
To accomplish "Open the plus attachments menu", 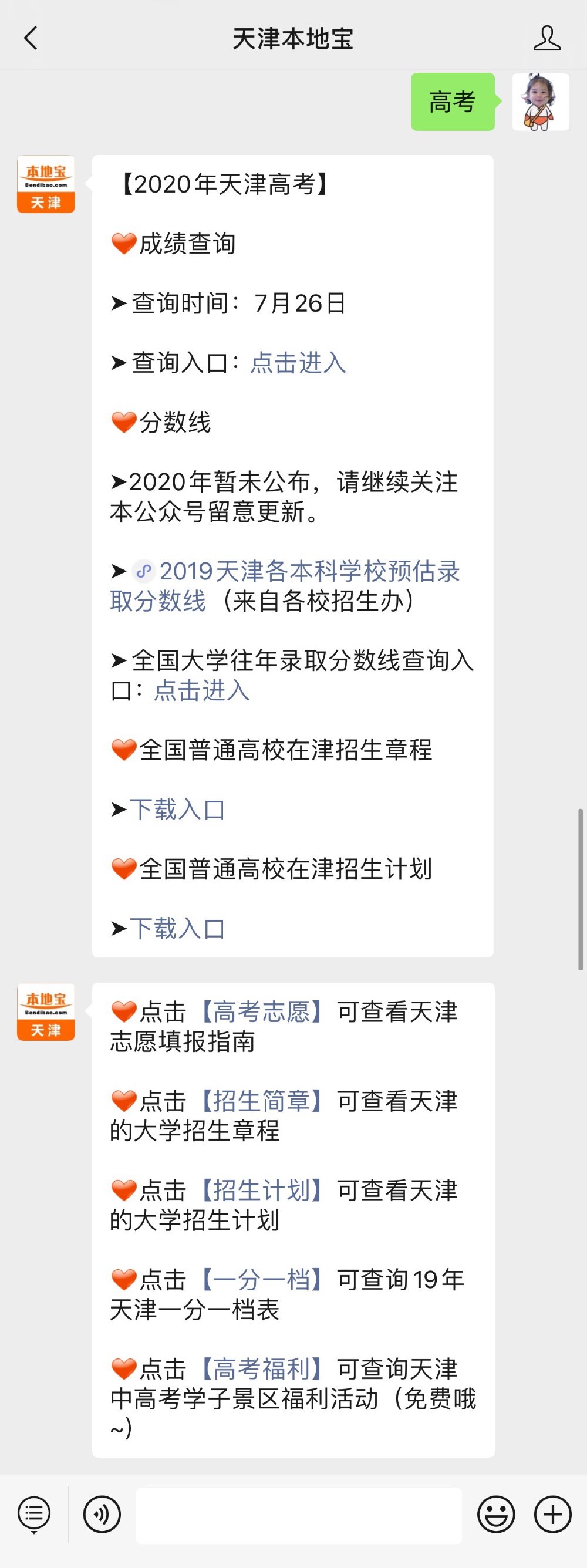I will pyautogui.click(x=552, y=1515).
